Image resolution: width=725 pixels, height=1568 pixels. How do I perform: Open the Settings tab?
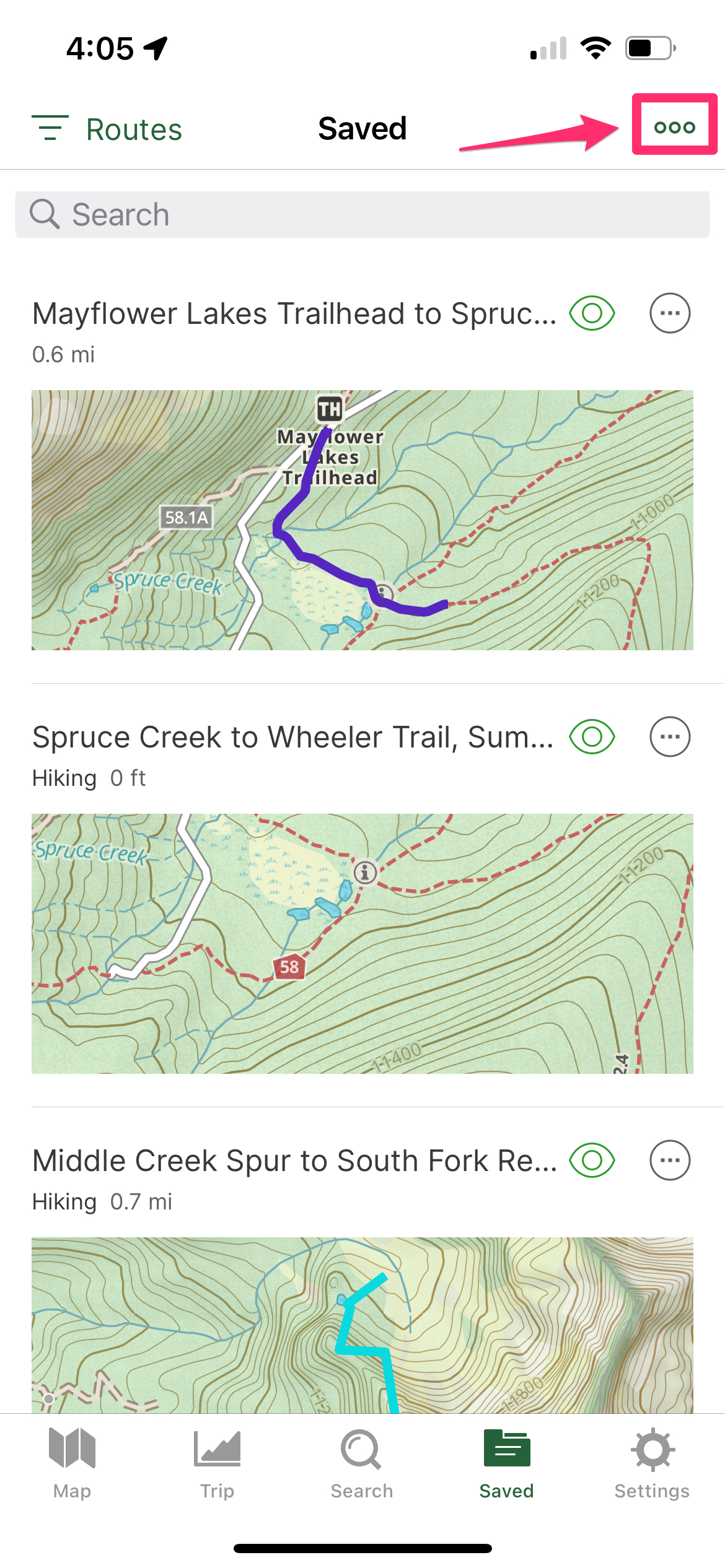[652, 1464]
